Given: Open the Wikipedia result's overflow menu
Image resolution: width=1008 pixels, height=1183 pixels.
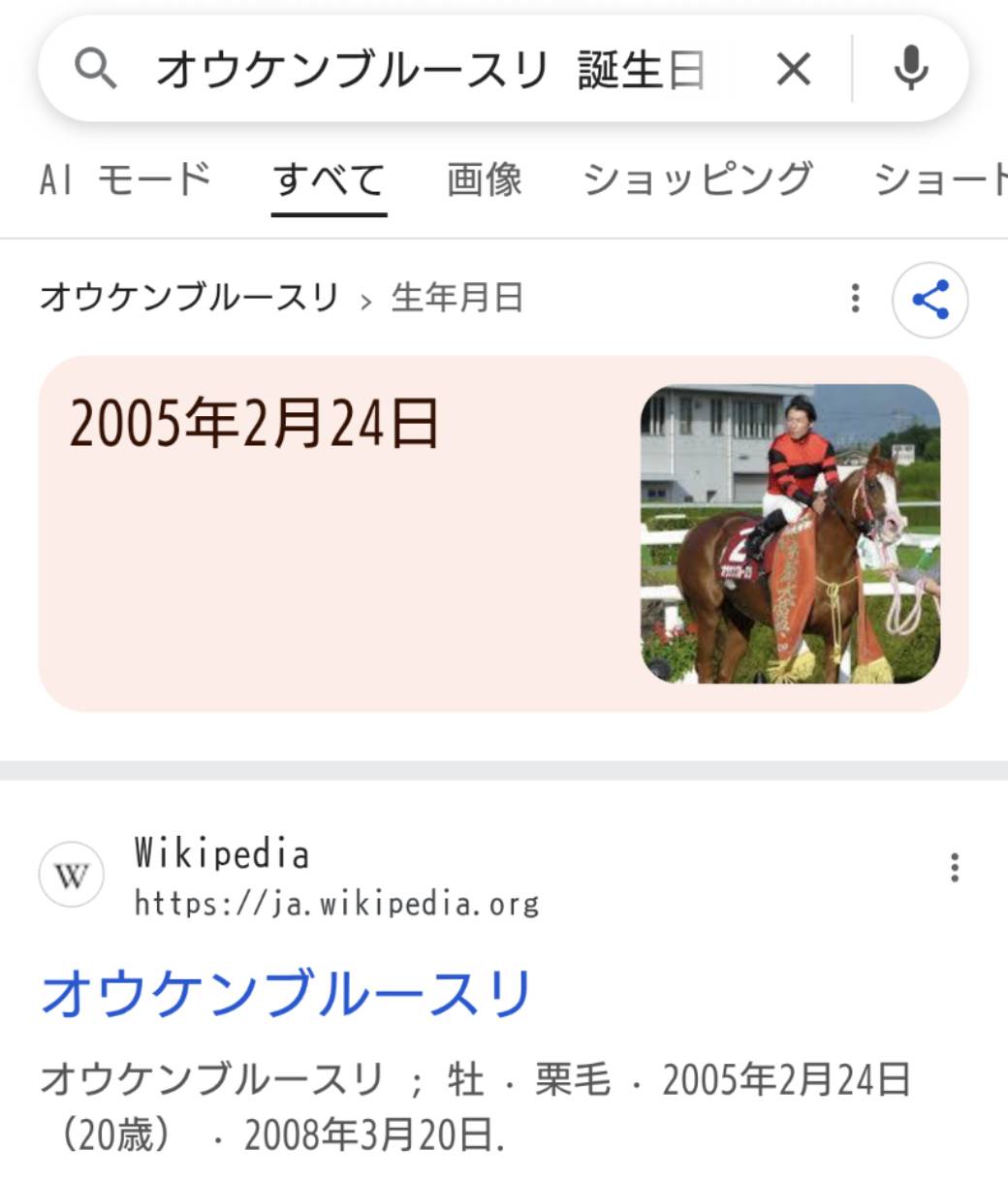Looking at the screenshot, I should [955, 867].
